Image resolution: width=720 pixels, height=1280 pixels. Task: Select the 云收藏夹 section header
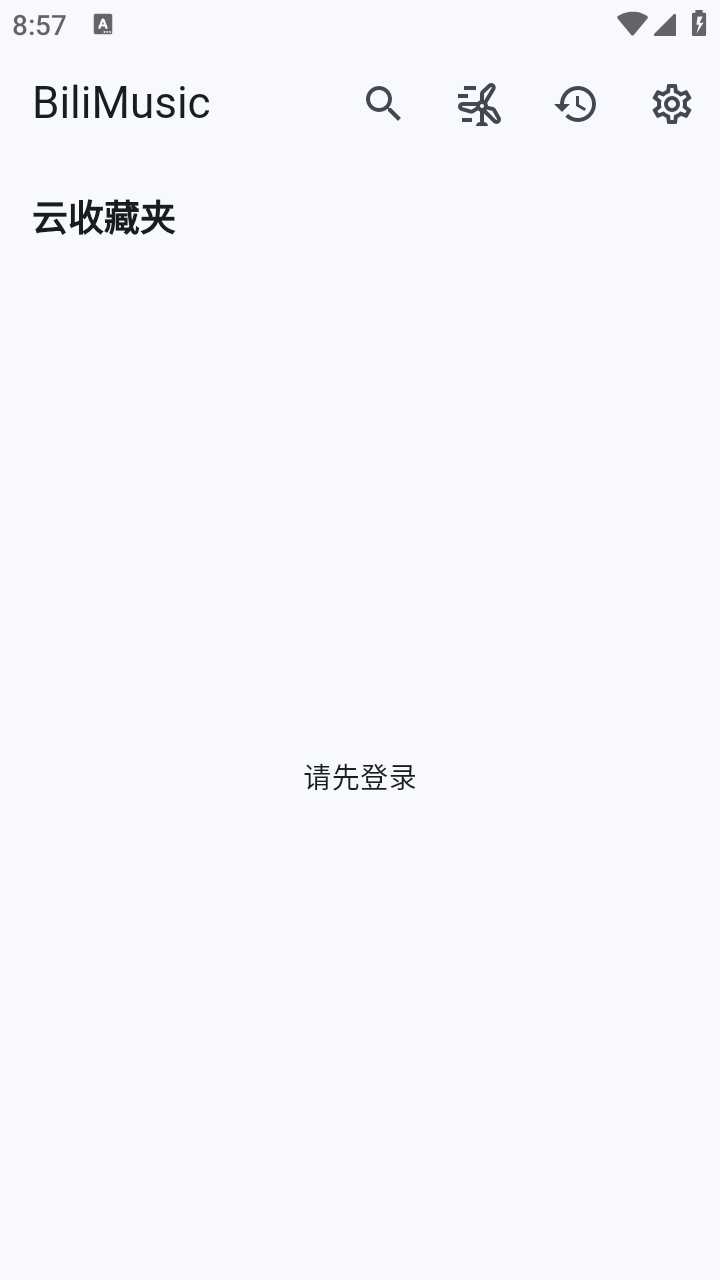(103, 218)
